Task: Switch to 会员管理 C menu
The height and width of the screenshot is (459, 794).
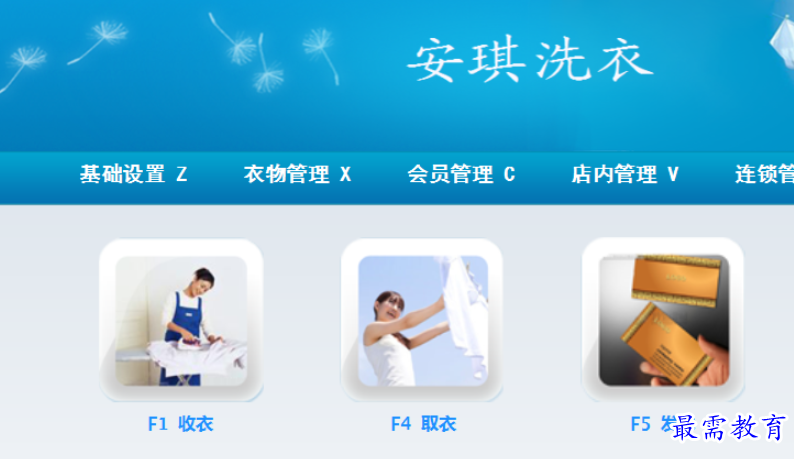Action: tap(461, 175)
